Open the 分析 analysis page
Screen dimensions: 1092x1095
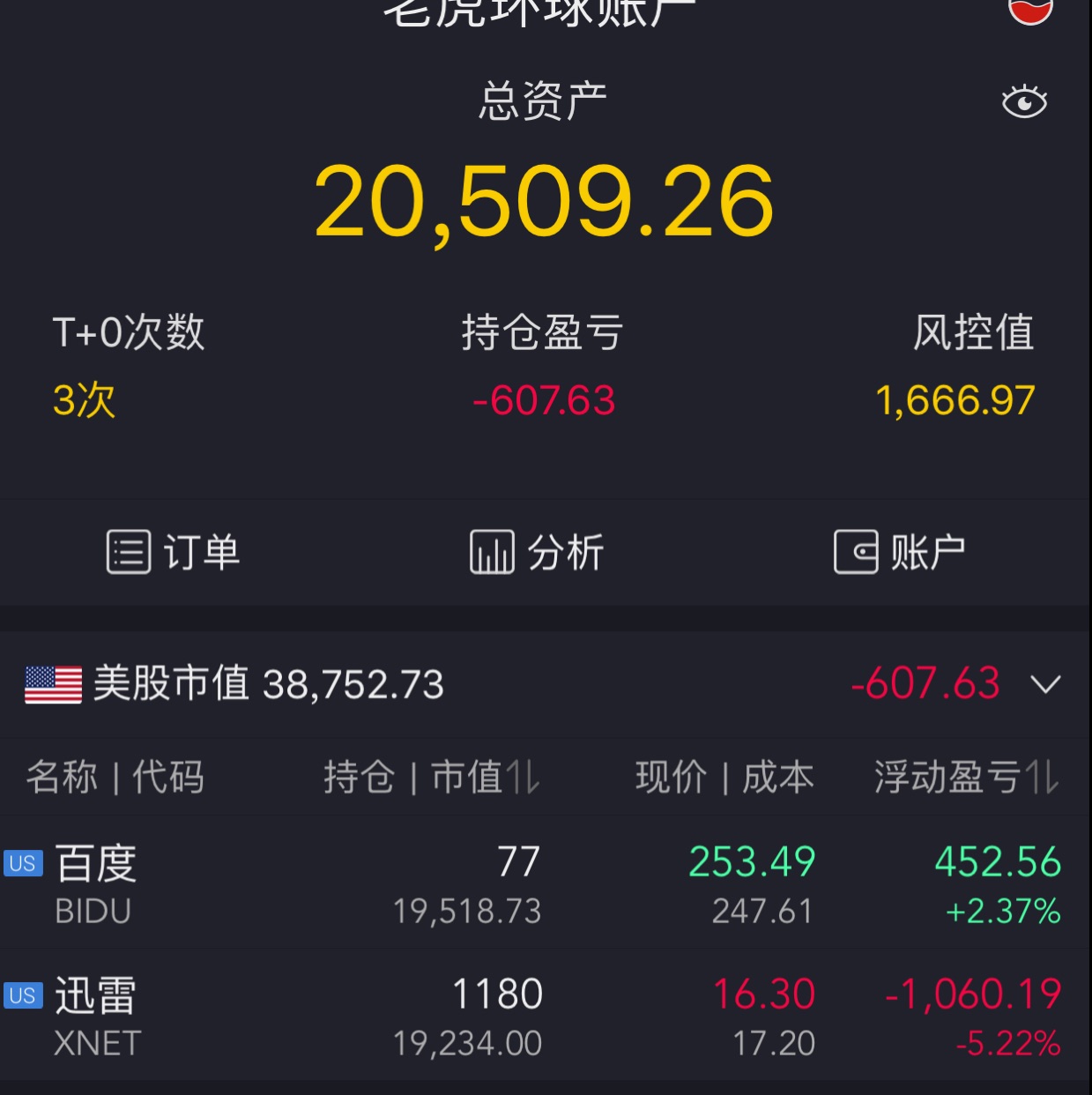(537, 553)
